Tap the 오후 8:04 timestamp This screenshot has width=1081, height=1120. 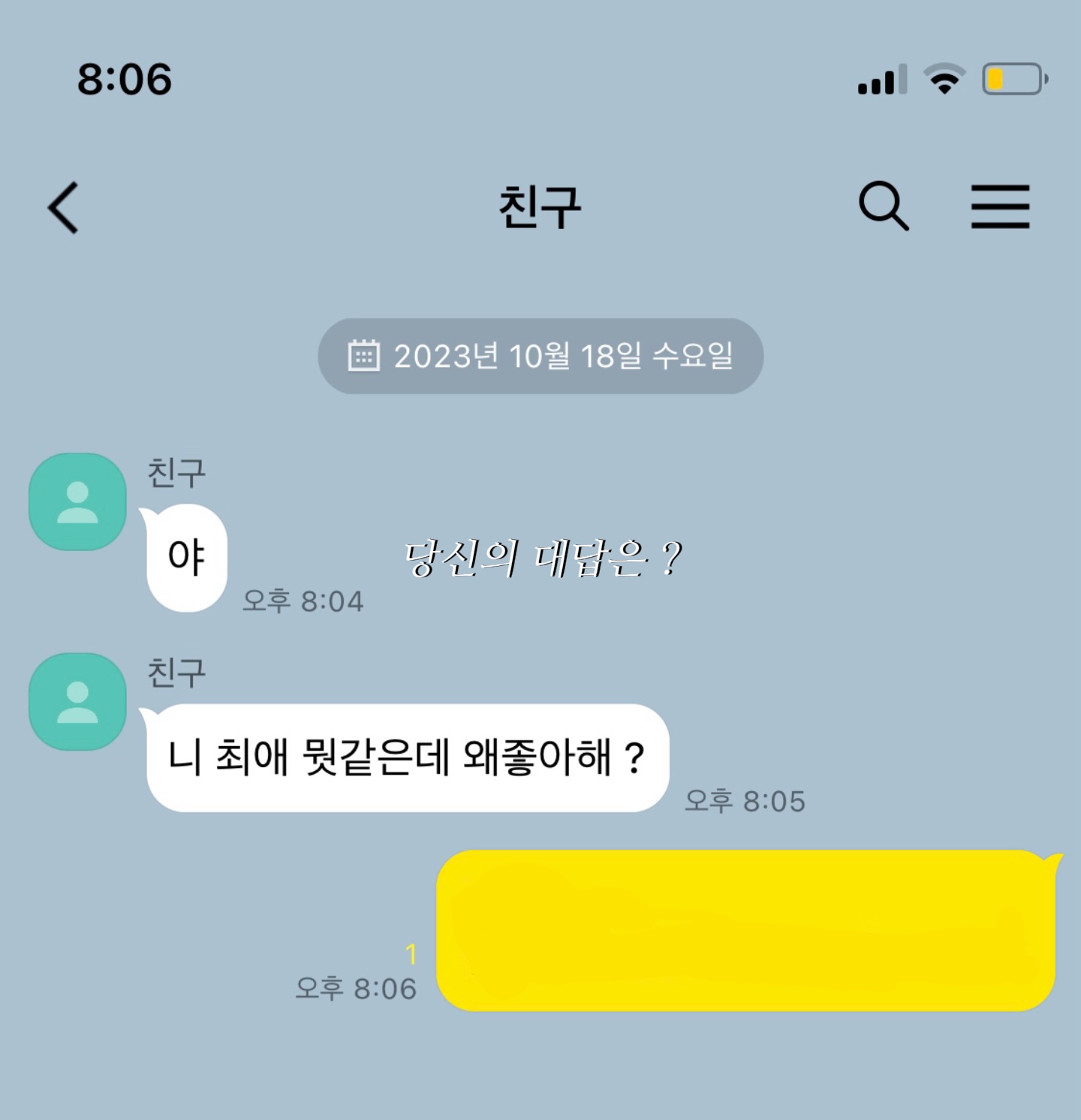pyautogui.click(x=300, y=600)
